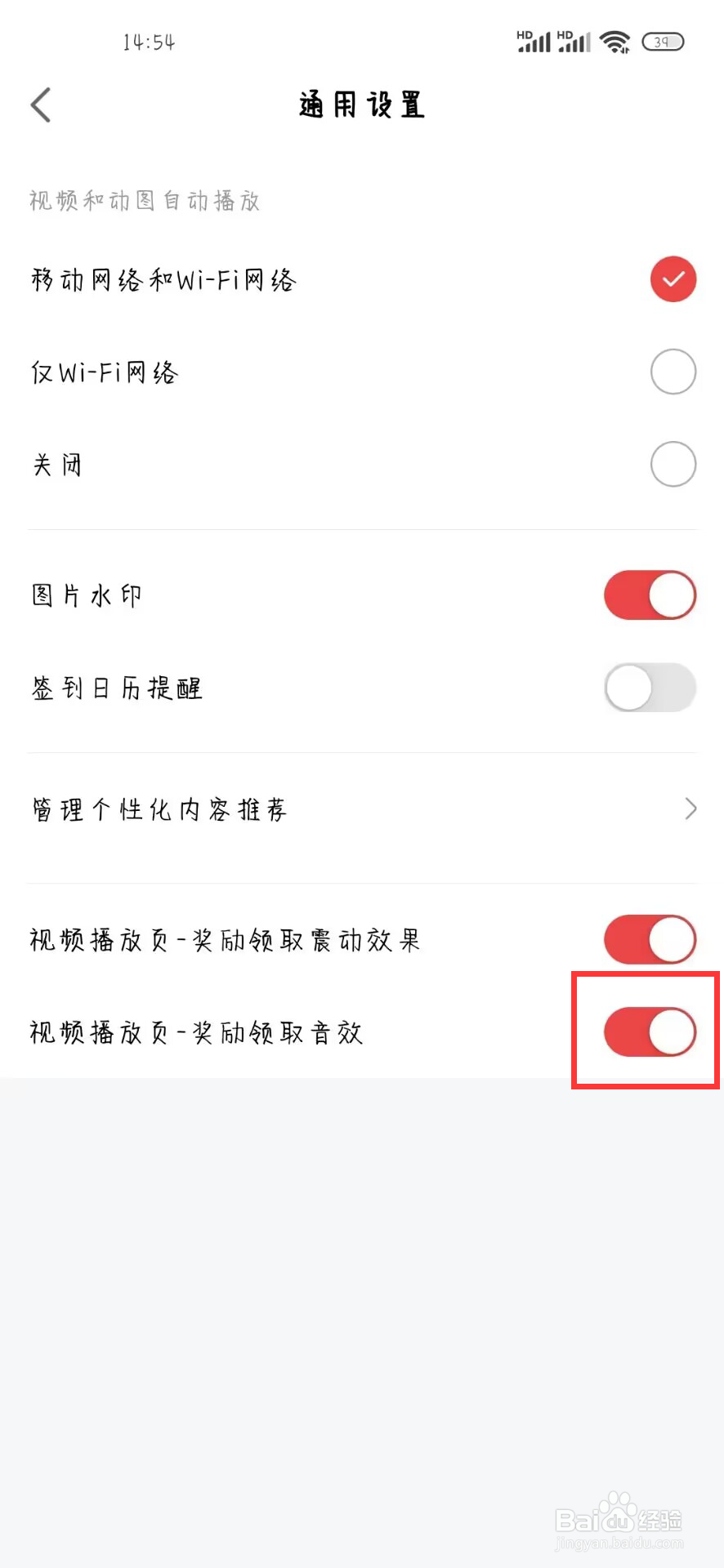
Task: Click inside the red highlighted rectangle
Action: pyautogui.click(x=645, y=1031)
